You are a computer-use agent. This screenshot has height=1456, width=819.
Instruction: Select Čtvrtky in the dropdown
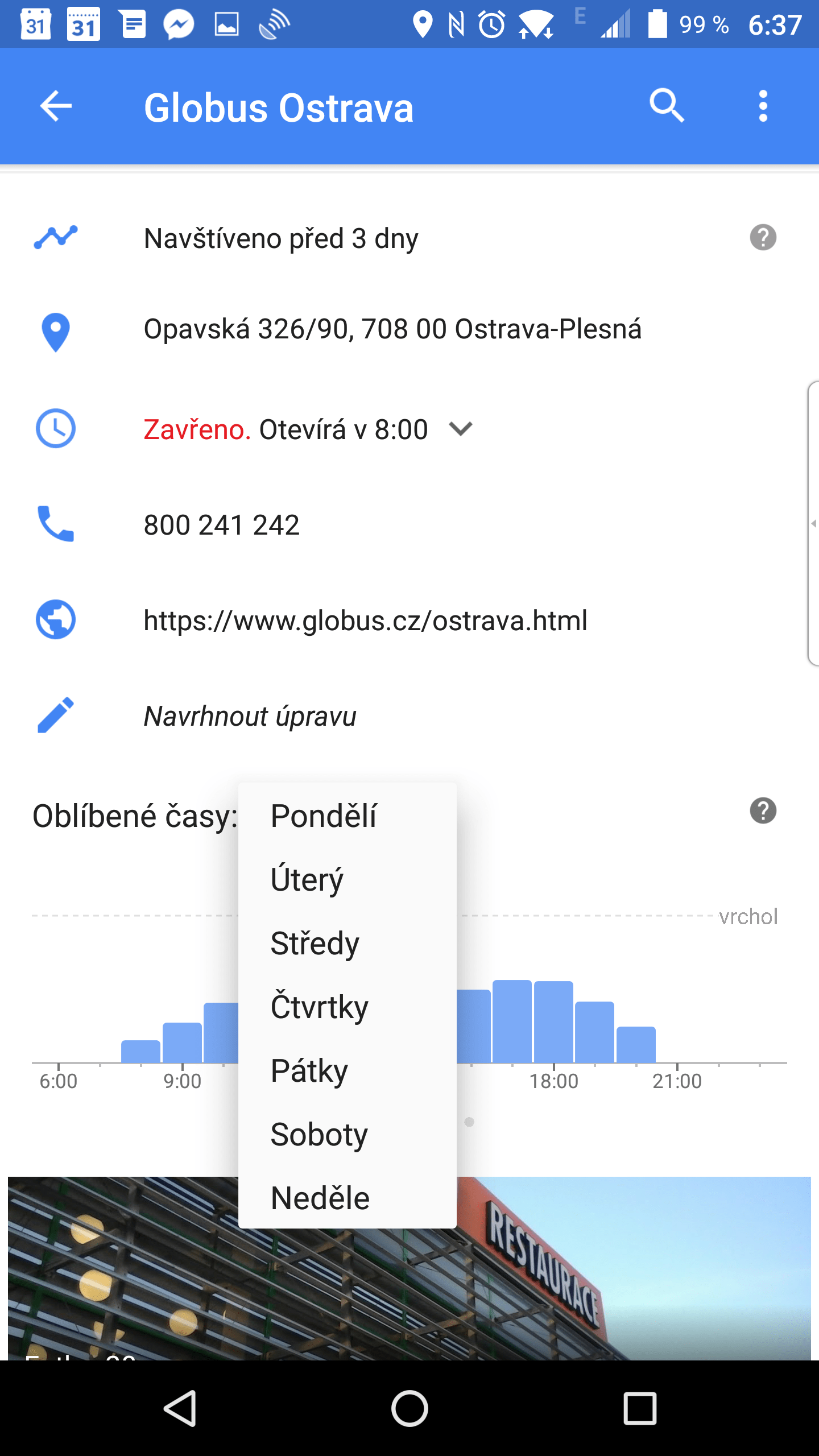click(x=348, y=1007)
